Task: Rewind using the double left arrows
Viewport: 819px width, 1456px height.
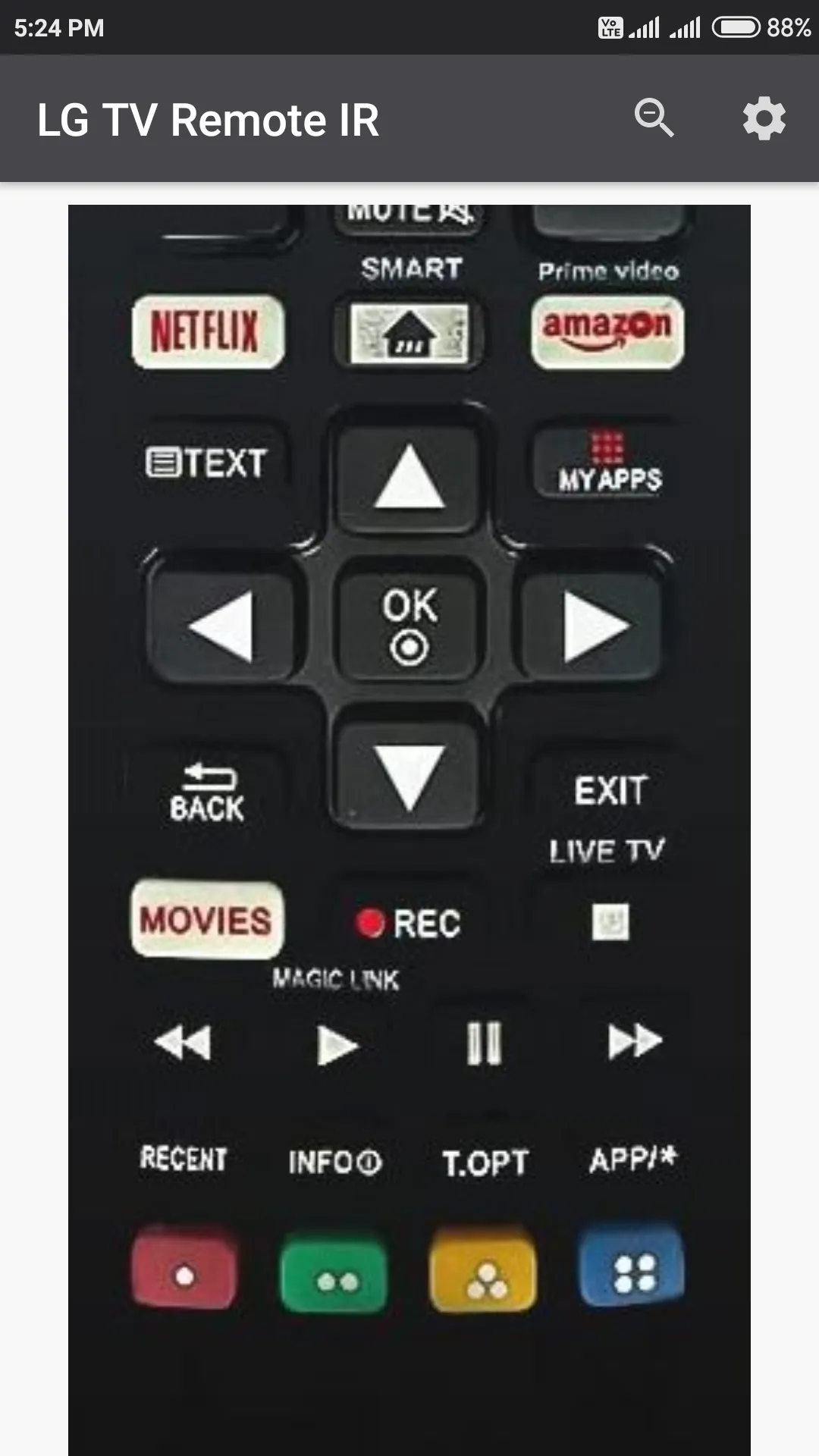Action: [x=183, y=1042]
